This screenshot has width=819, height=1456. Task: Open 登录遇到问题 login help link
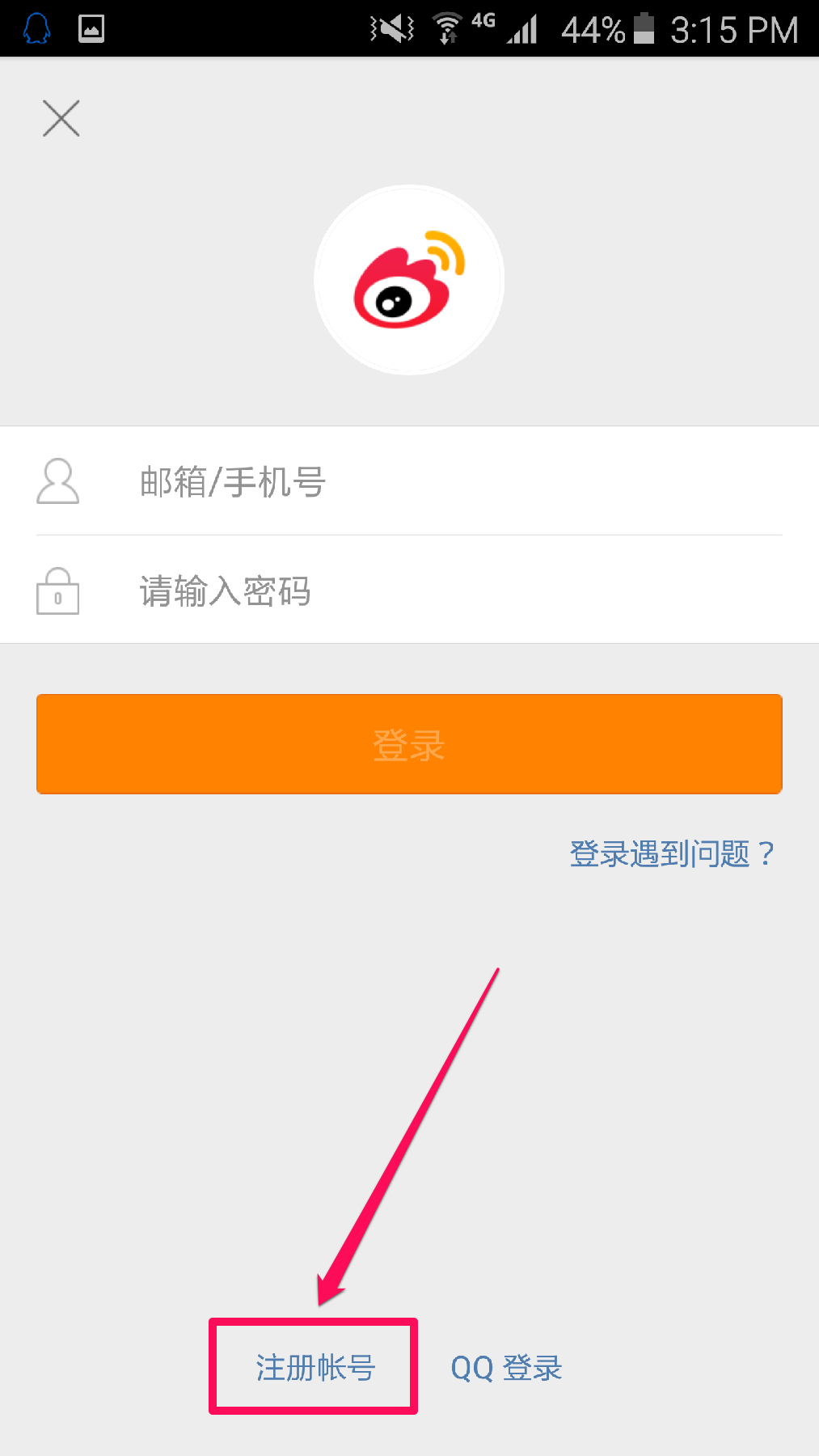coord(672,854)
